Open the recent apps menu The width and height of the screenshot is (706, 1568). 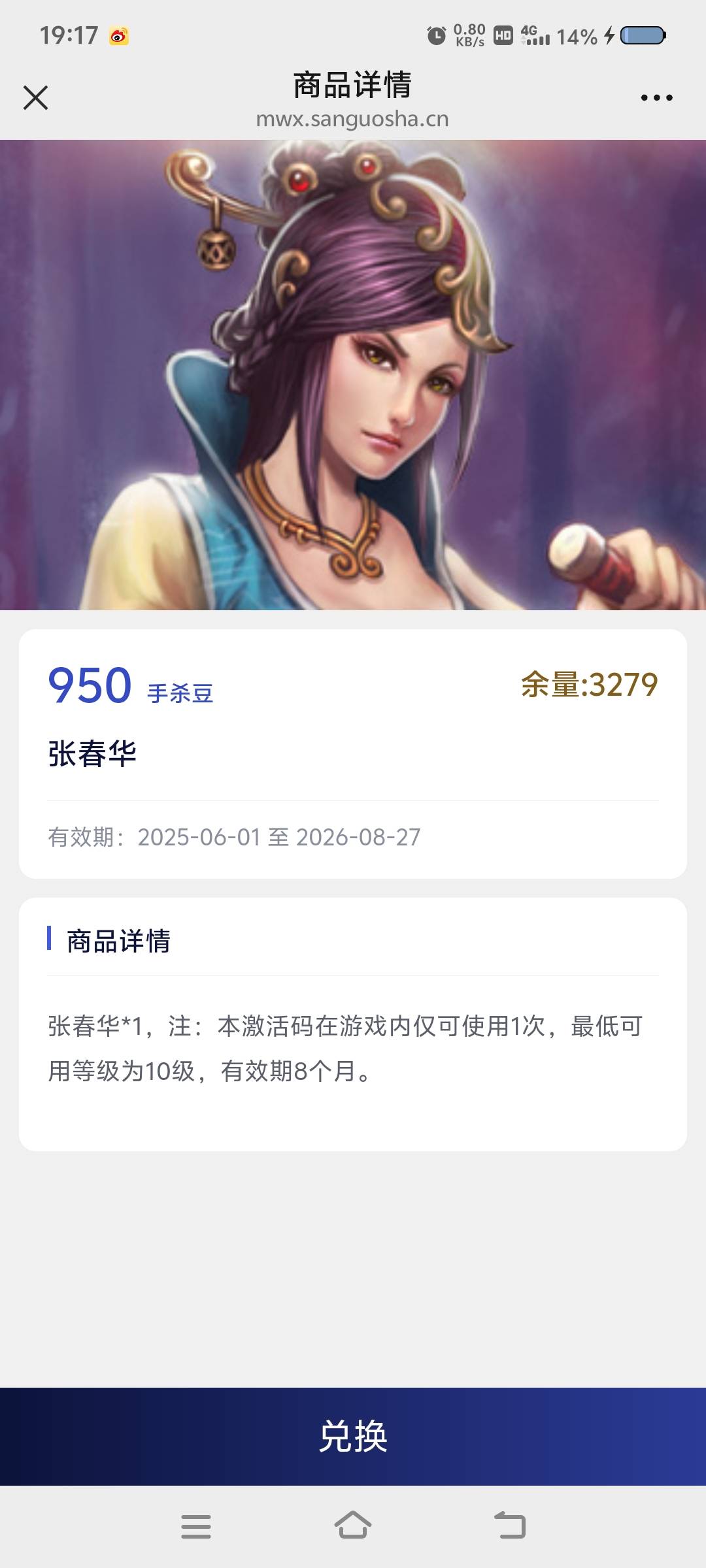click(196, 1526)
